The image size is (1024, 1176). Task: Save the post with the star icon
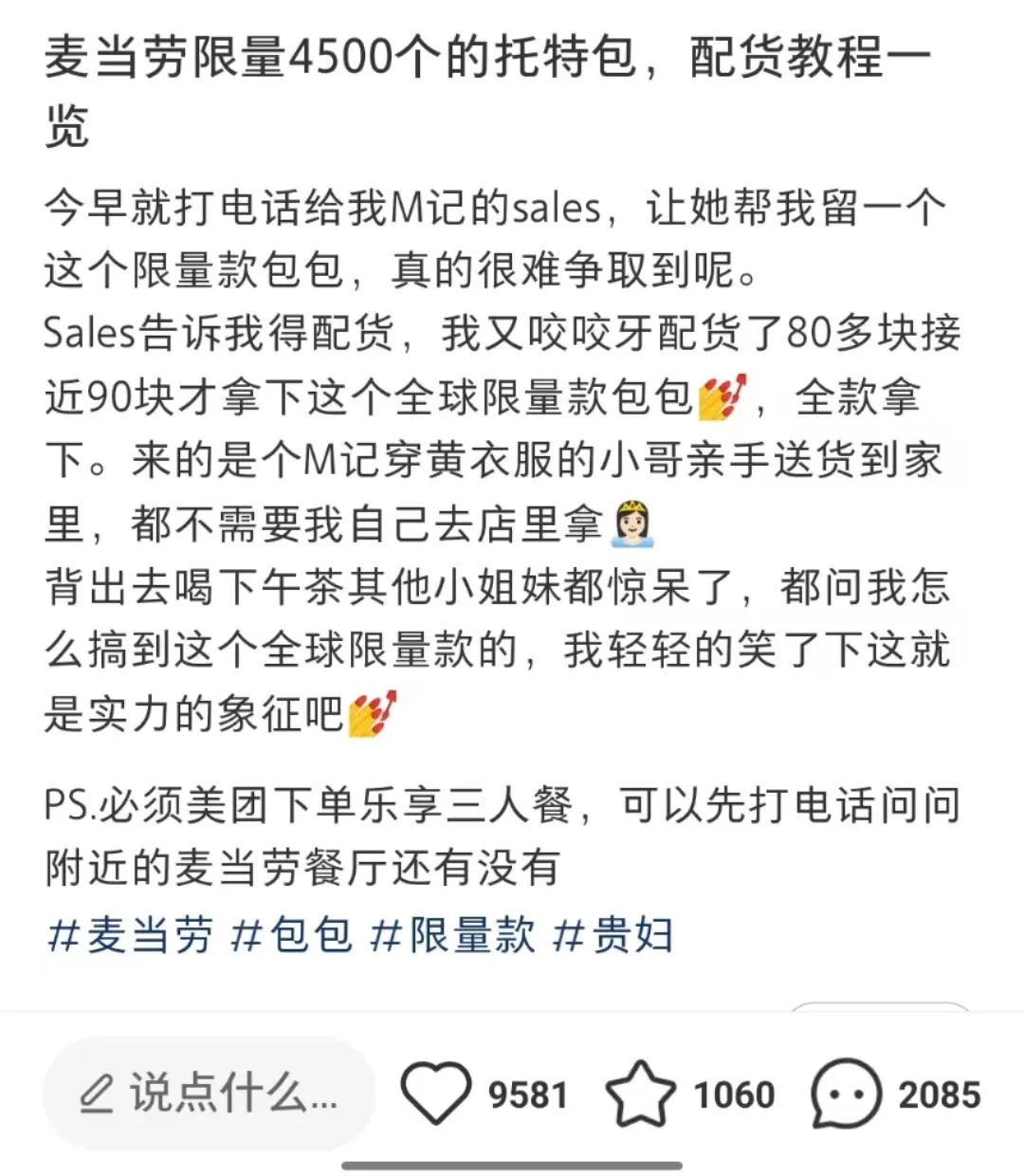pyautogui.click(x=640, y=1093)
